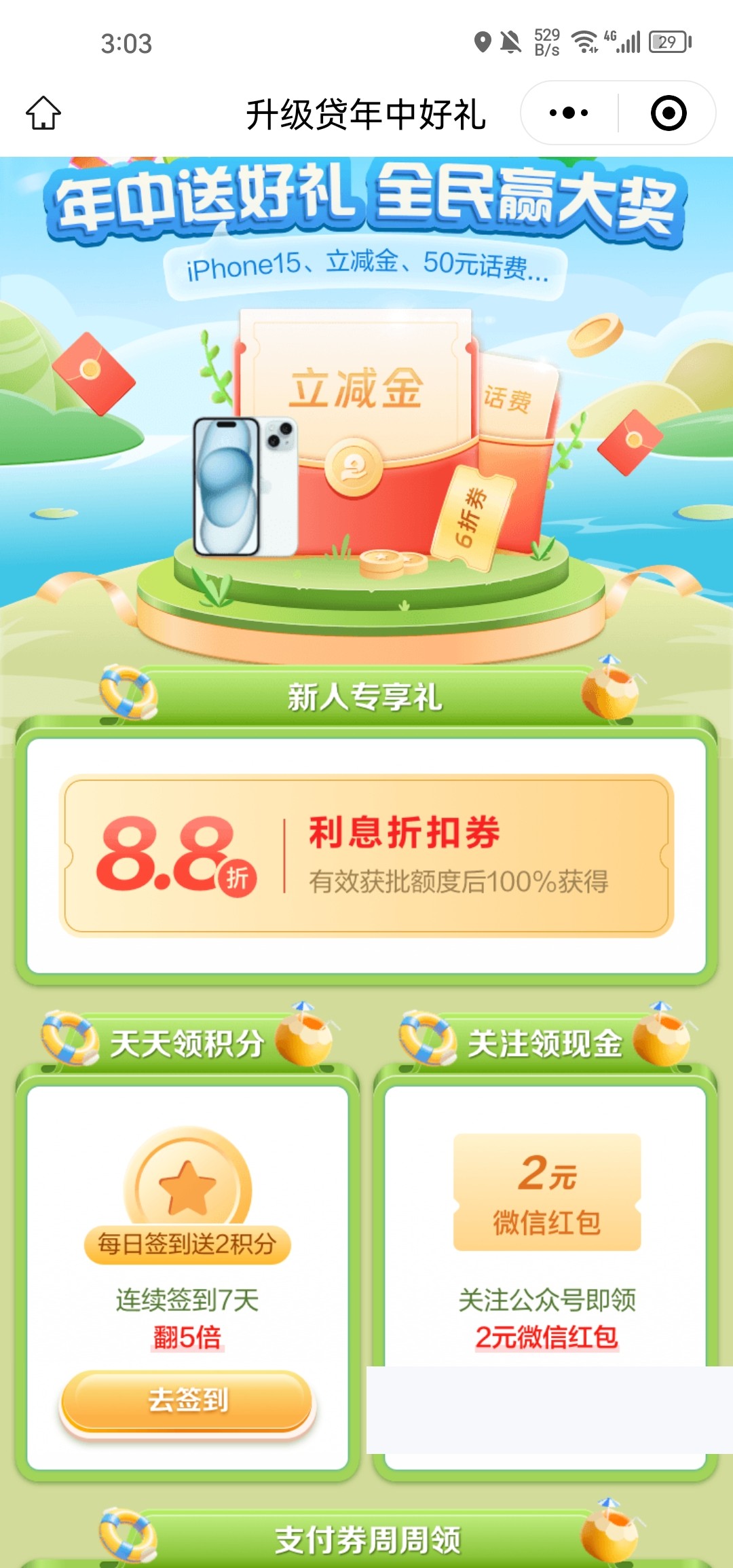The width and height of the screenshot is (733, 1568).
Task: Close the mini program with the circle button
Action: coord(668,113)
